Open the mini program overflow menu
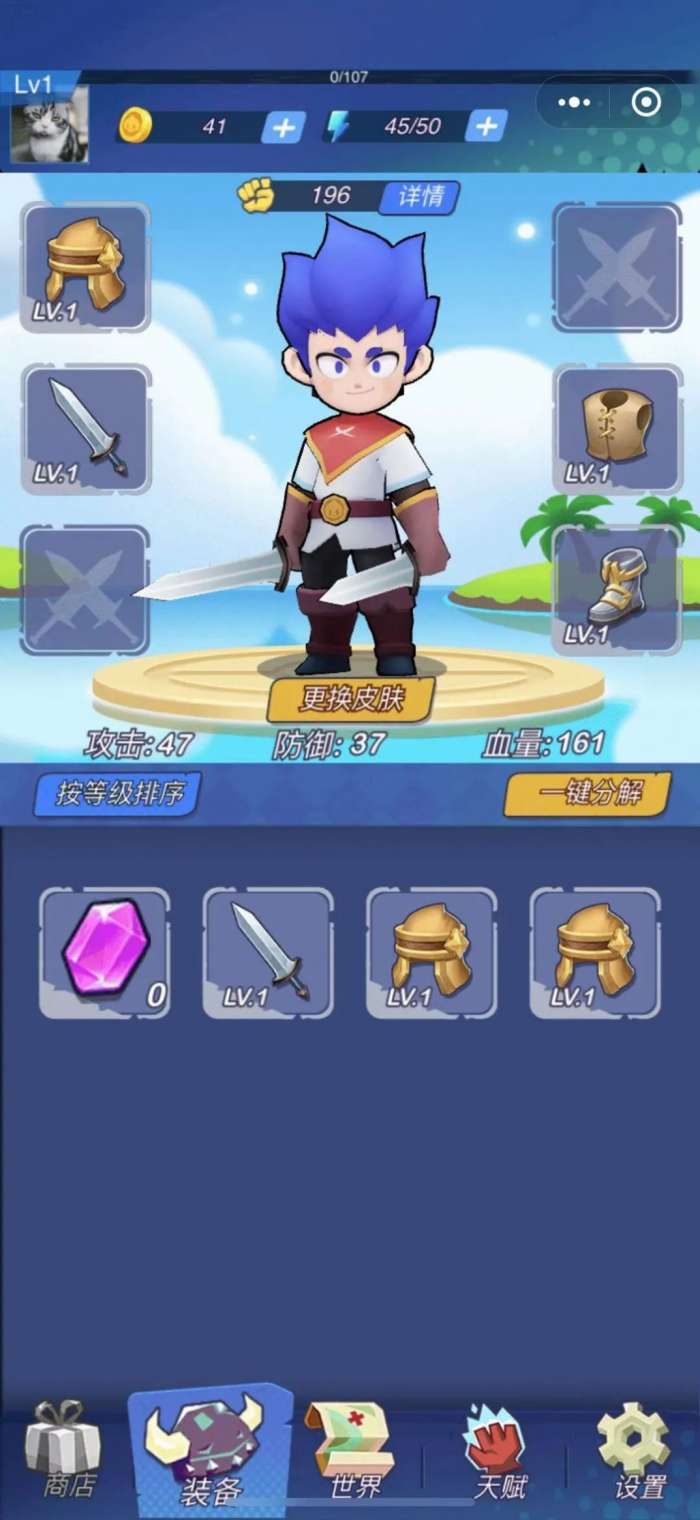This screenshot has width=700, height=1520. tap(574, 102)
